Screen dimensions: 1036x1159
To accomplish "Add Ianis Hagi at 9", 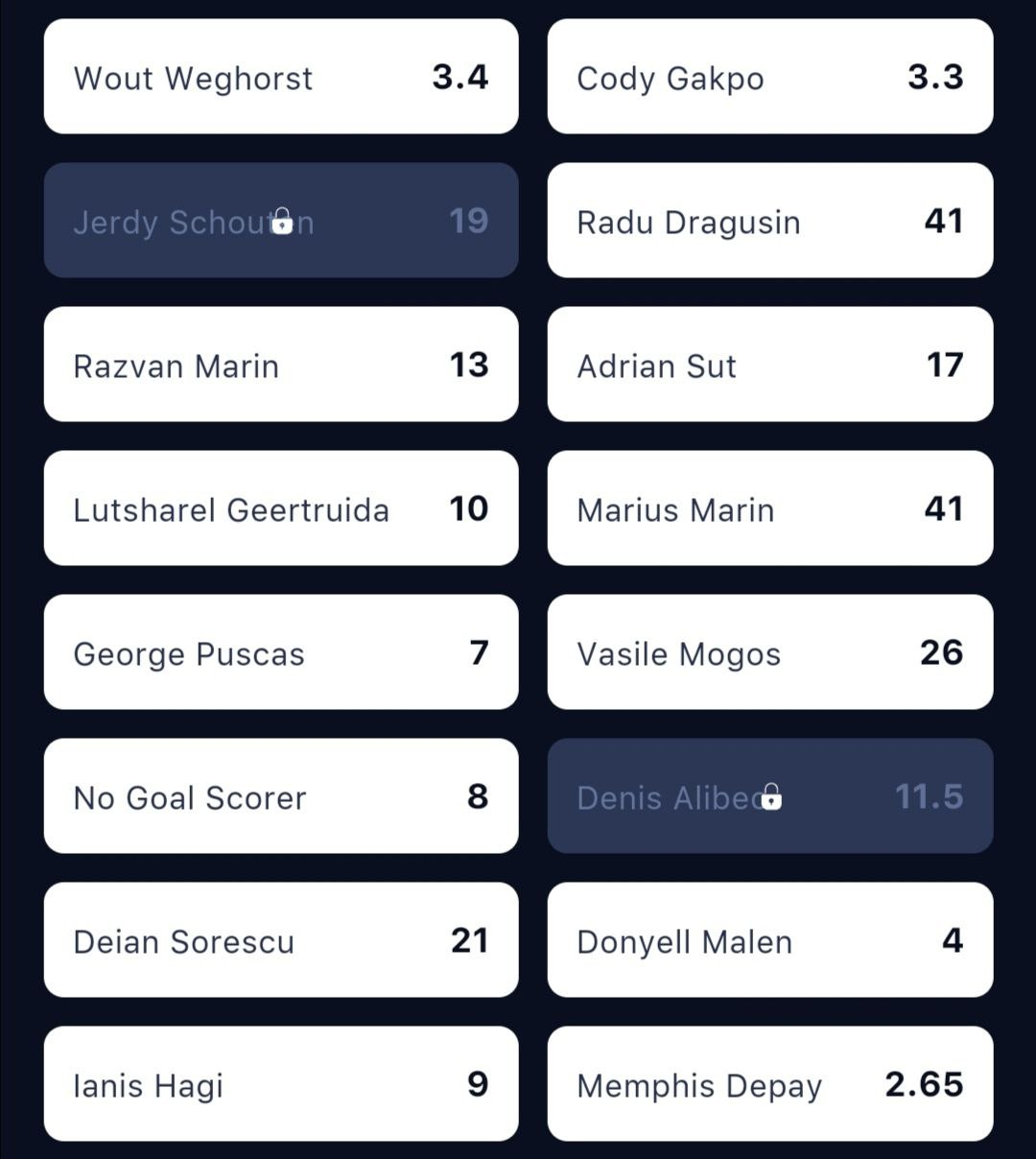I will pyautogui.click(x=281, y=1084).
